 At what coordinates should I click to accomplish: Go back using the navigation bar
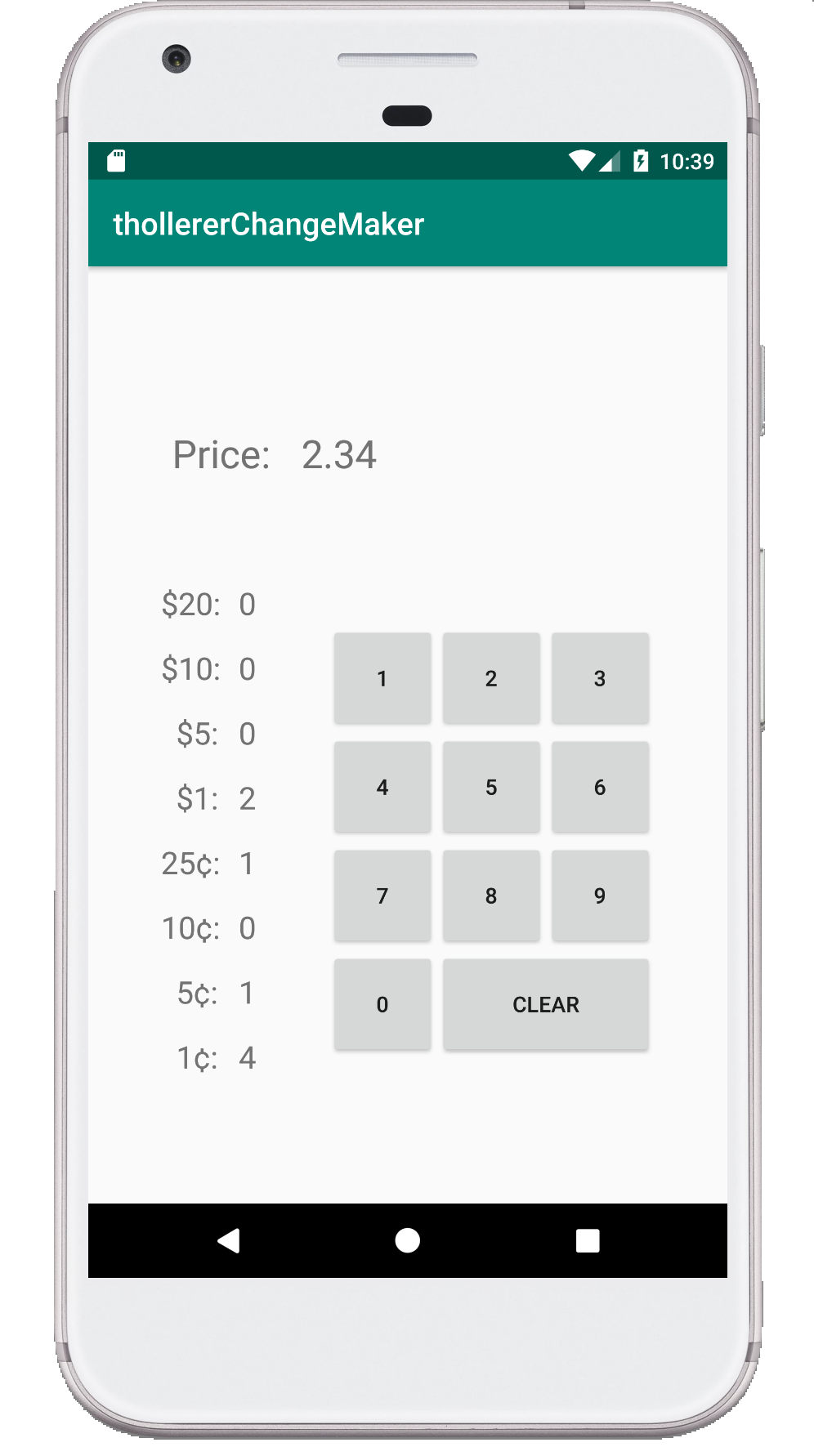(x=228, y=1240)
